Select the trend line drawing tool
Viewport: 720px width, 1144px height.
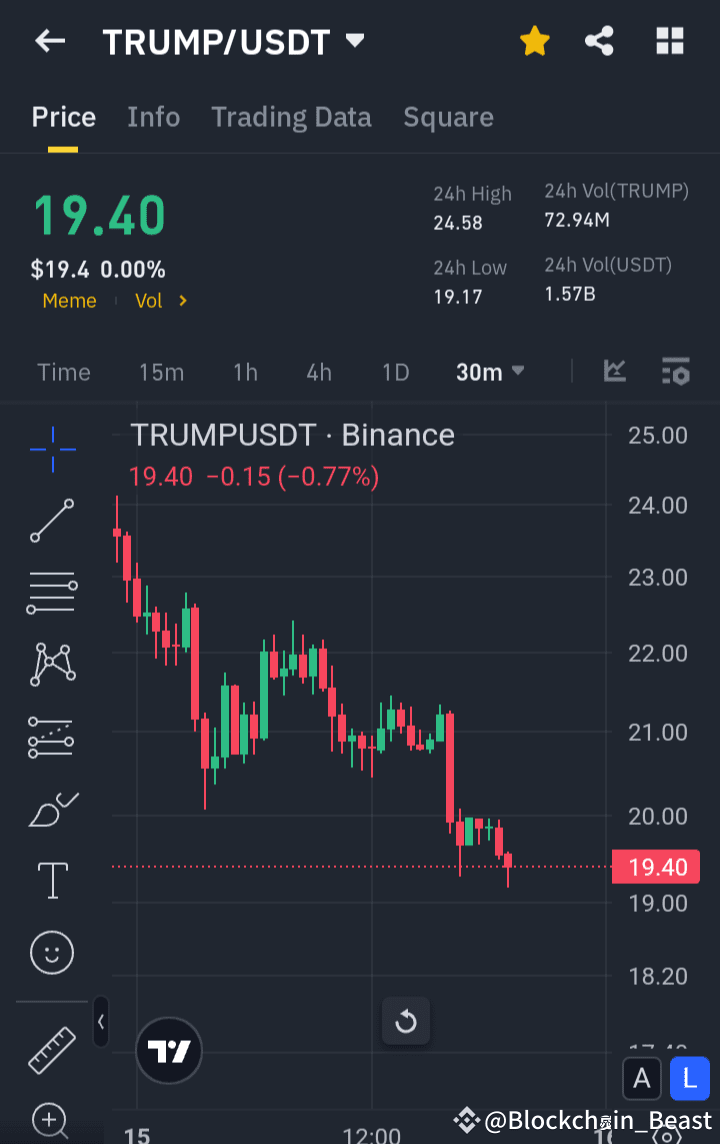point(50,521)
